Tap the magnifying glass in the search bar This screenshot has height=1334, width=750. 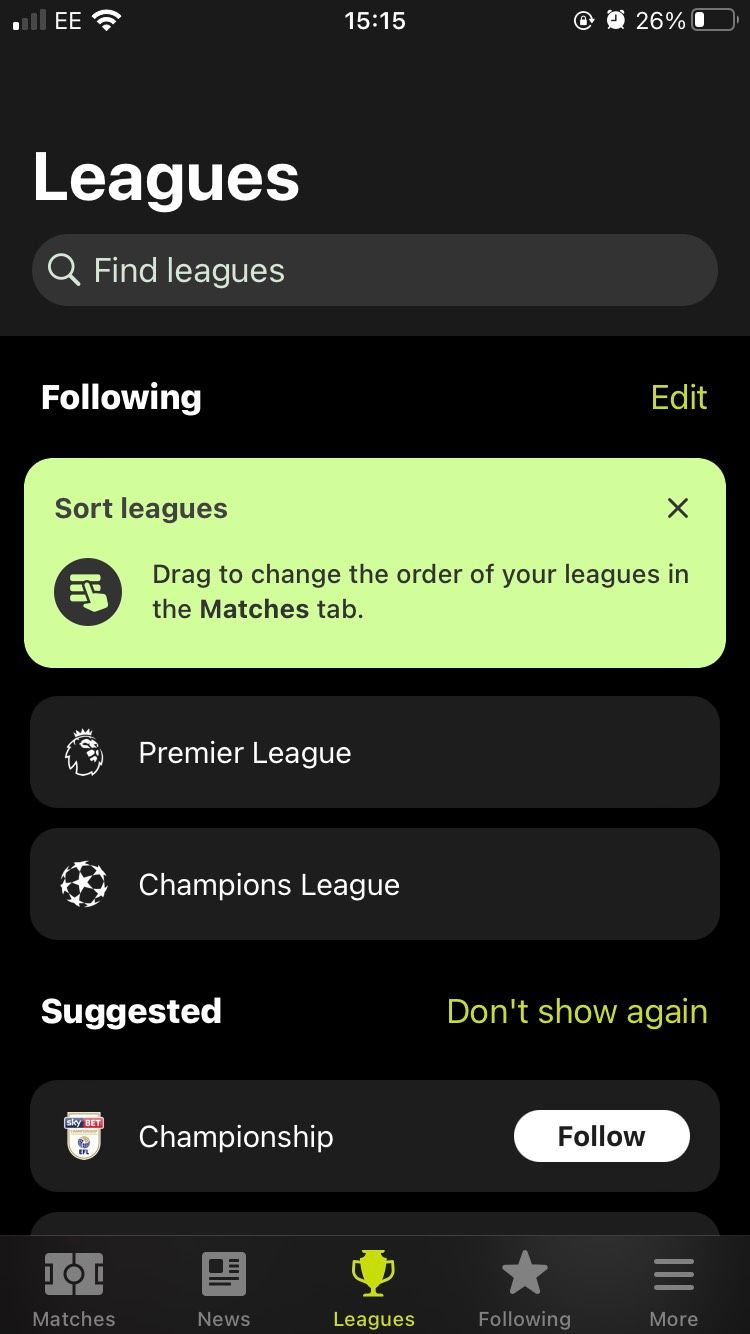(x=64, y=270)
